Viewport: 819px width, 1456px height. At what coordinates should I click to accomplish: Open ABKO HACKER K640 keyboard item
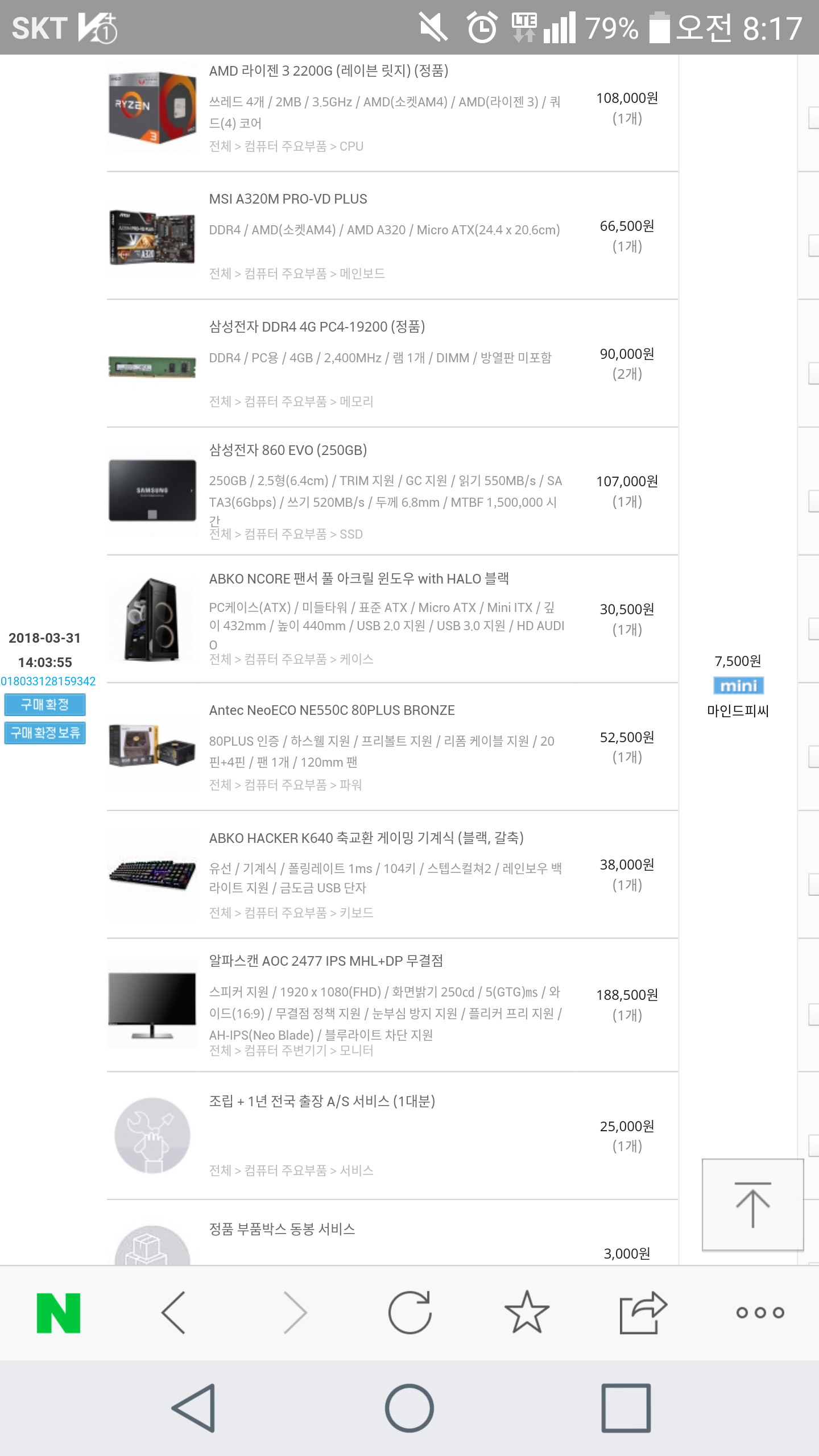(x=366, y=838)
